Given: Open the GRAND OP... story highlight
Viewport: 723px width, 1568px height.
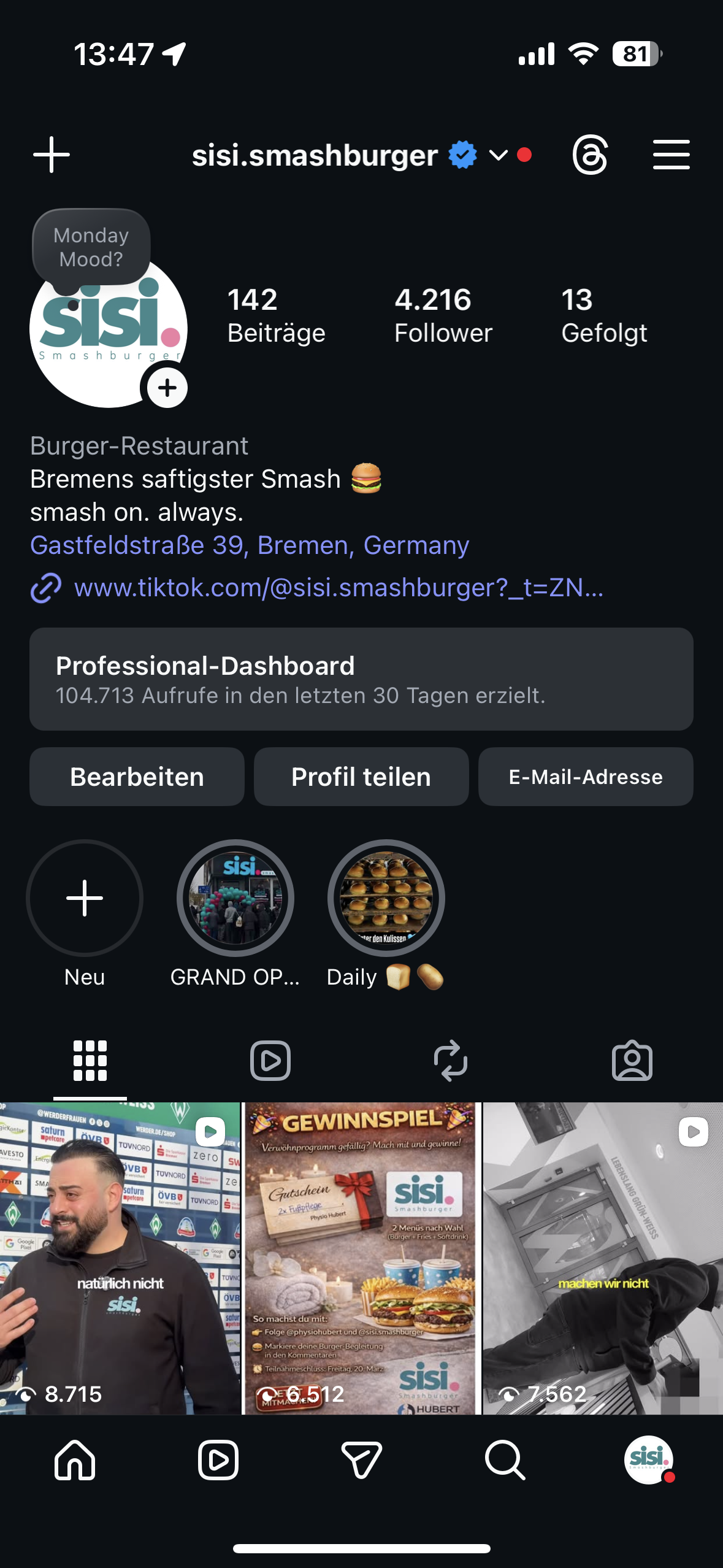Looking at the screenshot, I should (235, 898).
